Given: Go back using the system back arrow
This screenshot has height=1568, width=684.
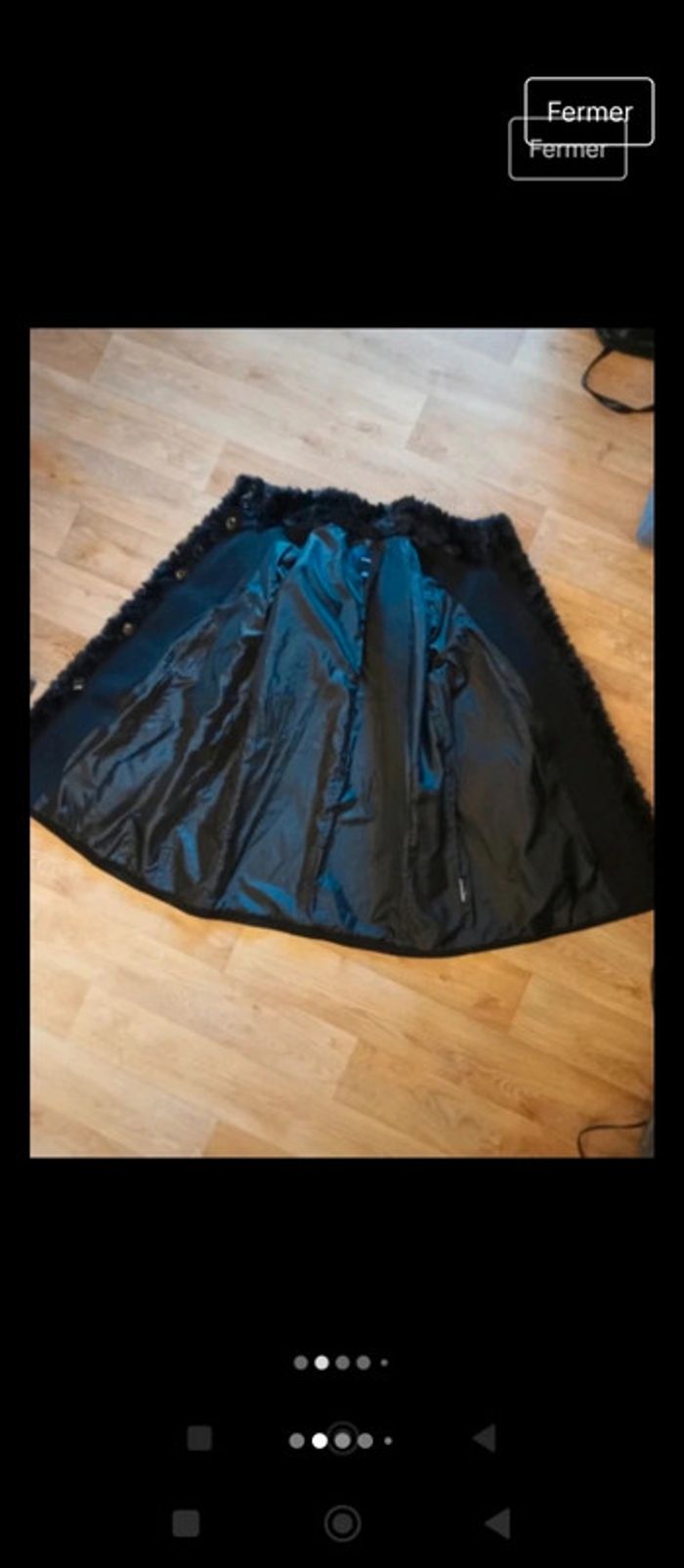Looking at the screenshot, I should 497,1522.
